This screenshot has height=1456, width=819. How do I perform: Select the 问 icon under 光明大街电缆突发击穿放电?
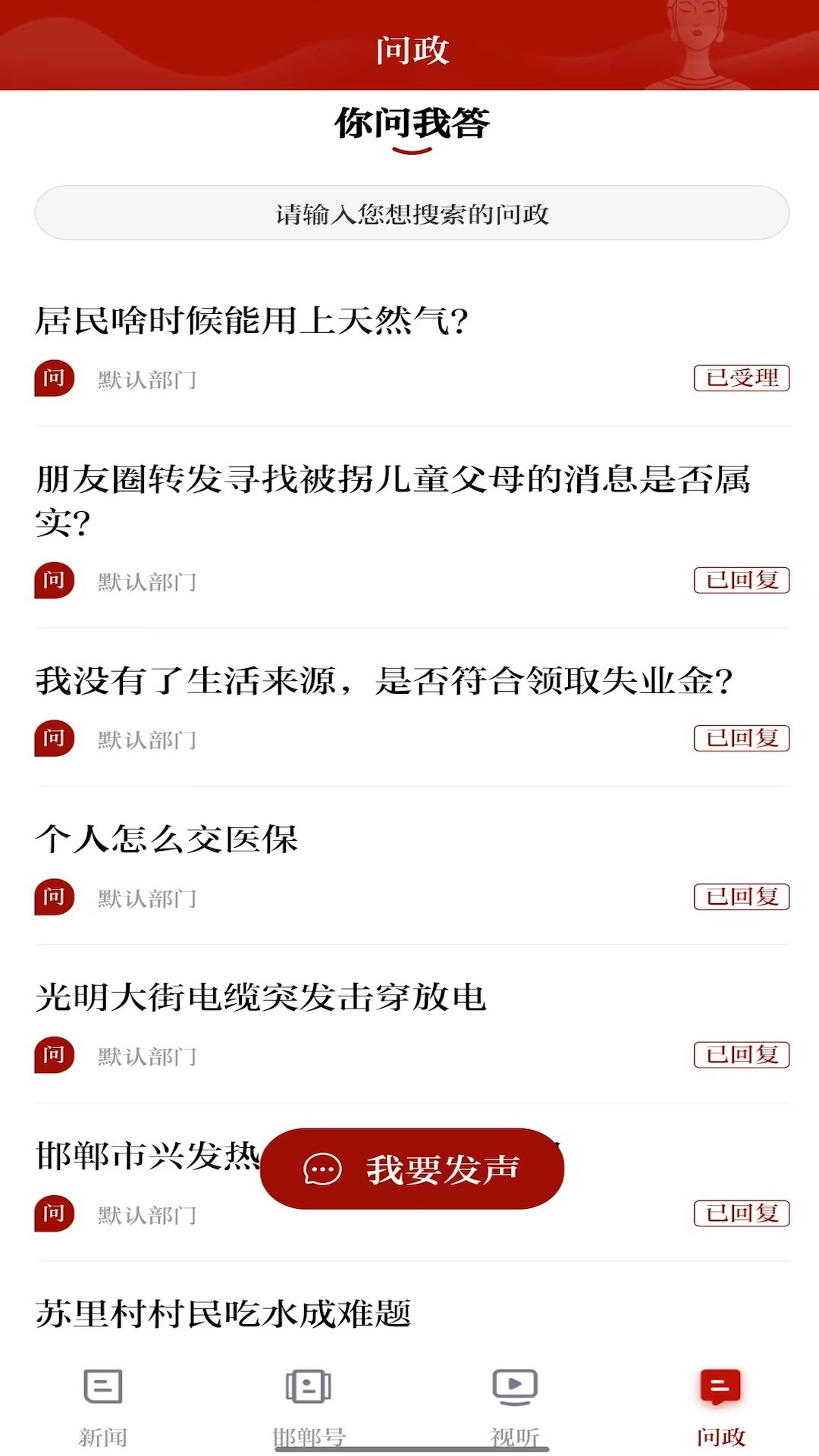click(x=54, y=1055)
